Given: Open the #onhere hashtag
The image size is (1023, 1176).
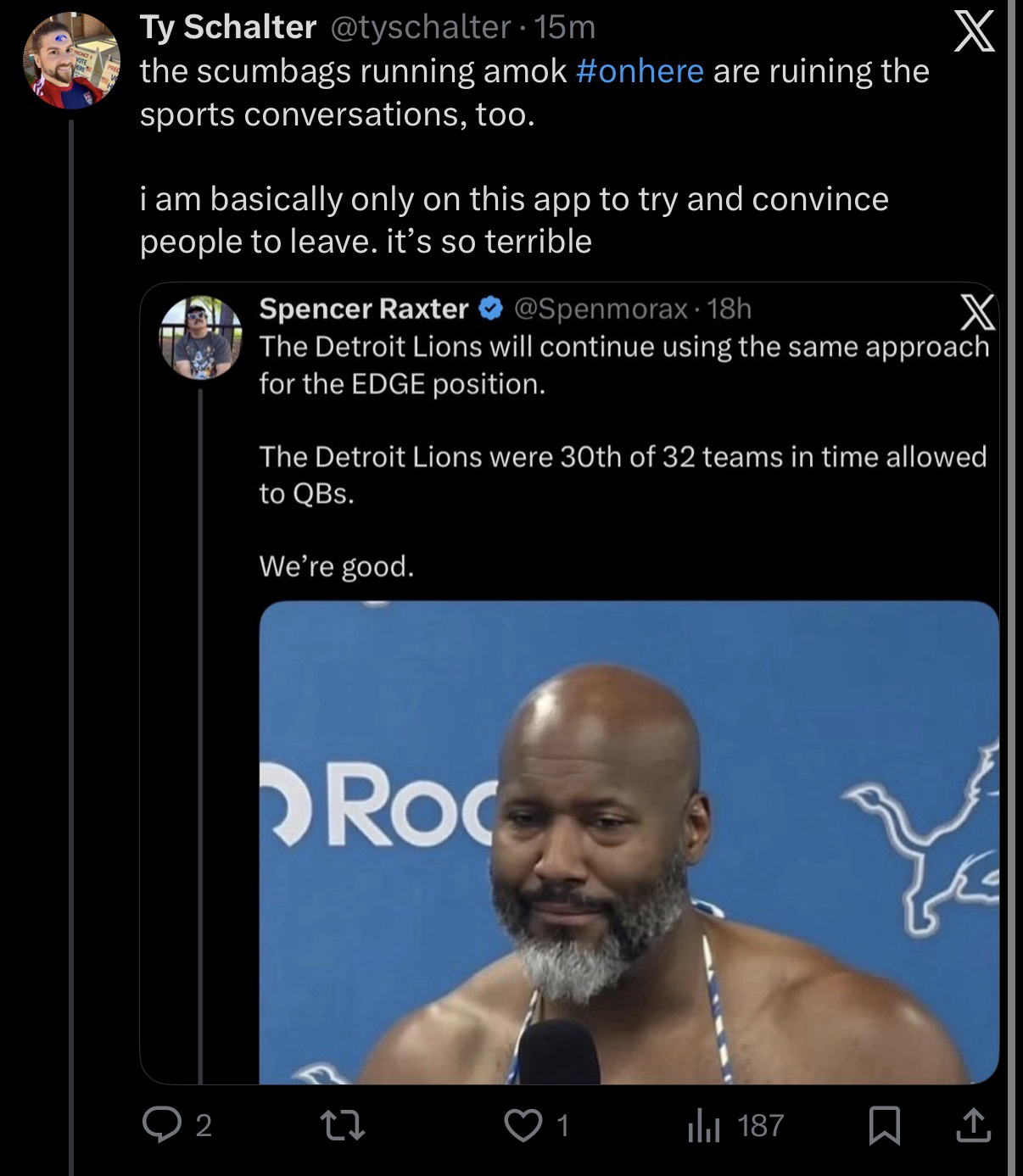Looking at the screenshot, I should click(640, 70).
